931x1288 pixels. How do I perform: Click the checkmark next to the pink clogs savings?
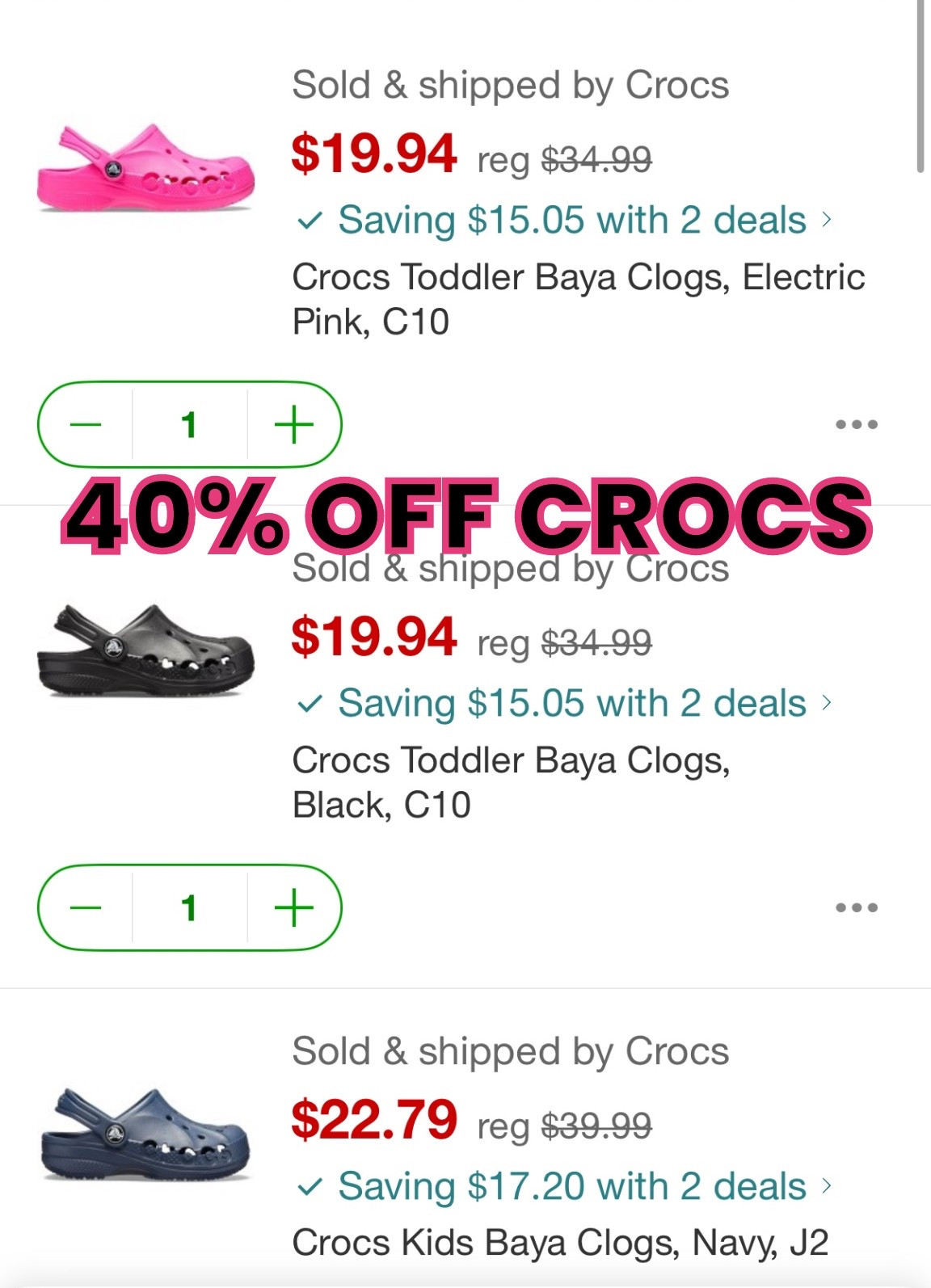pos(310,218)
